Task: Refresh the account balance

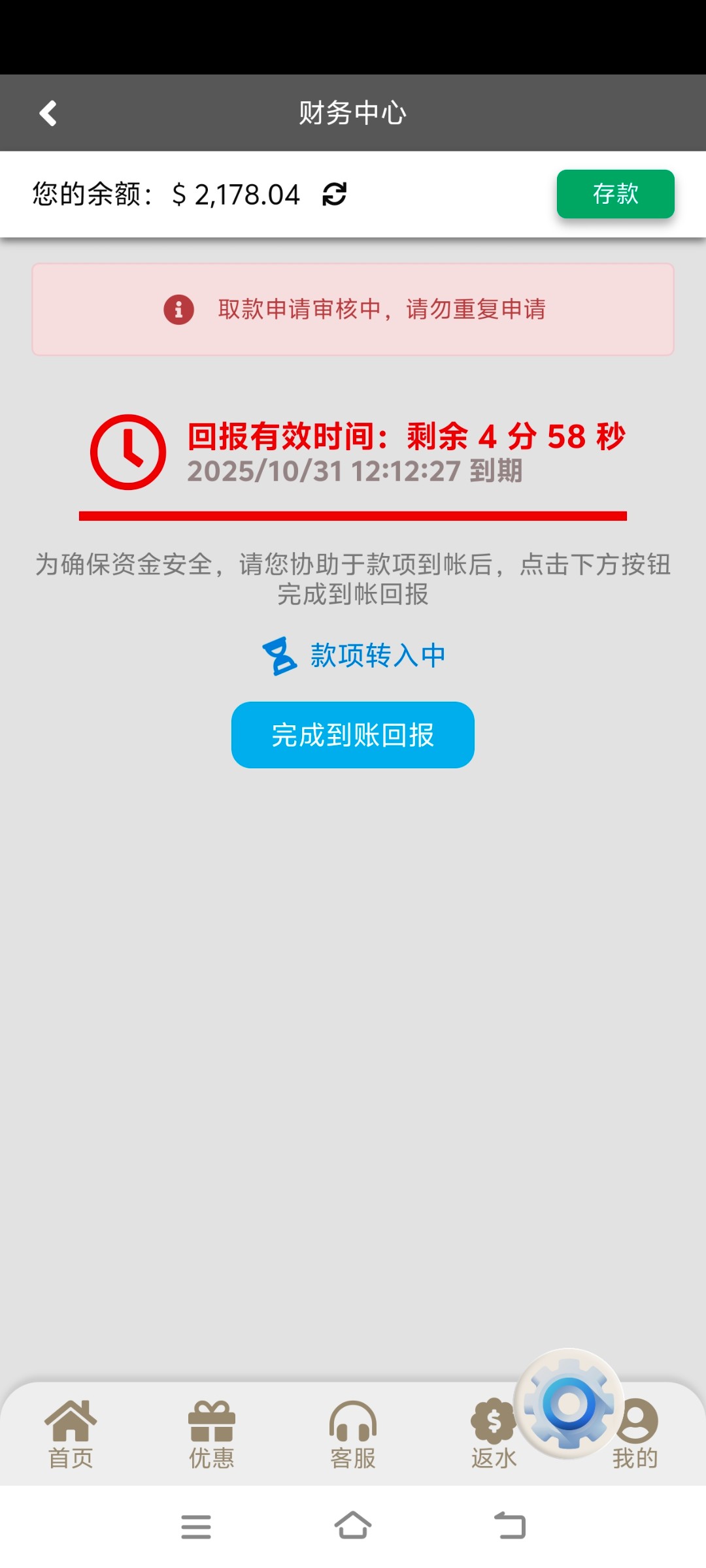Action: click(x=333, y=194)
